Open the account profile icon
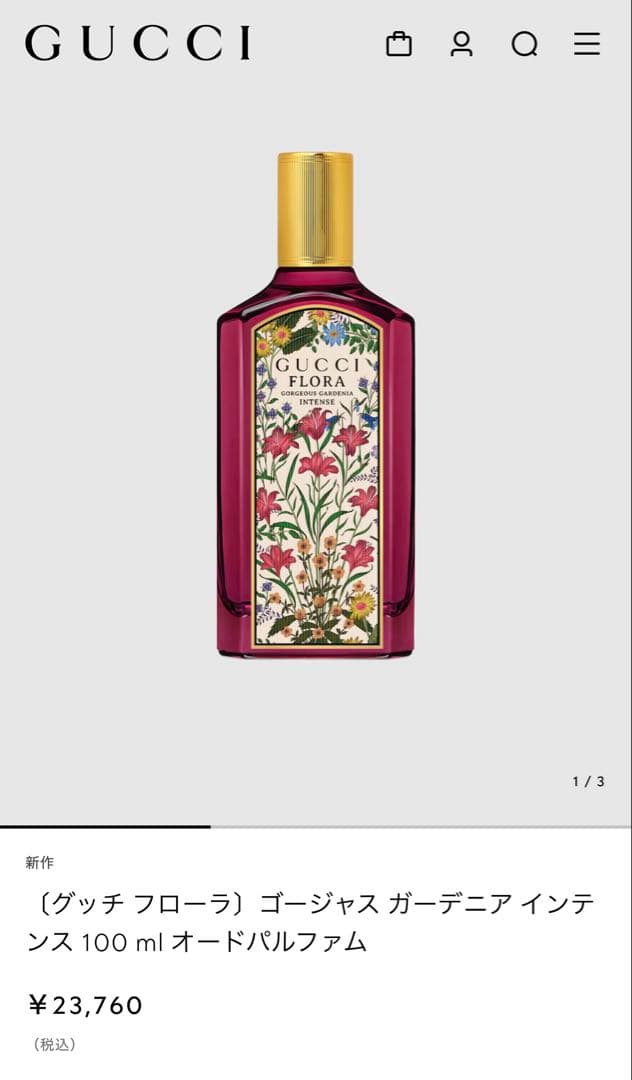This screenshot has width=632, height=1080. (461, 44)
